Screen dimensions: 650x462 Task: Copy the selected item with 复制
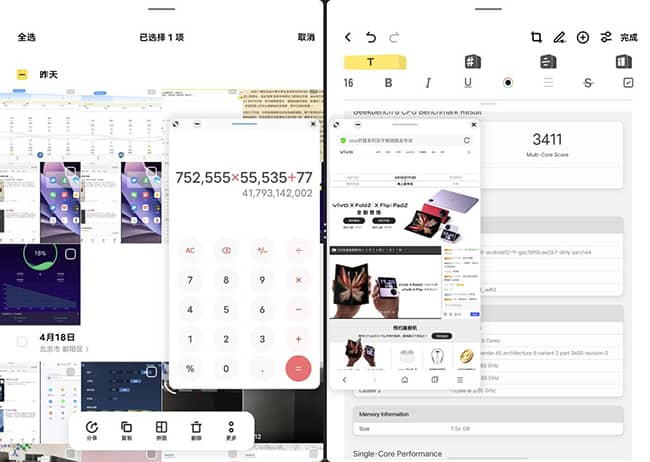pyautogui.click(x=126, y=428)
